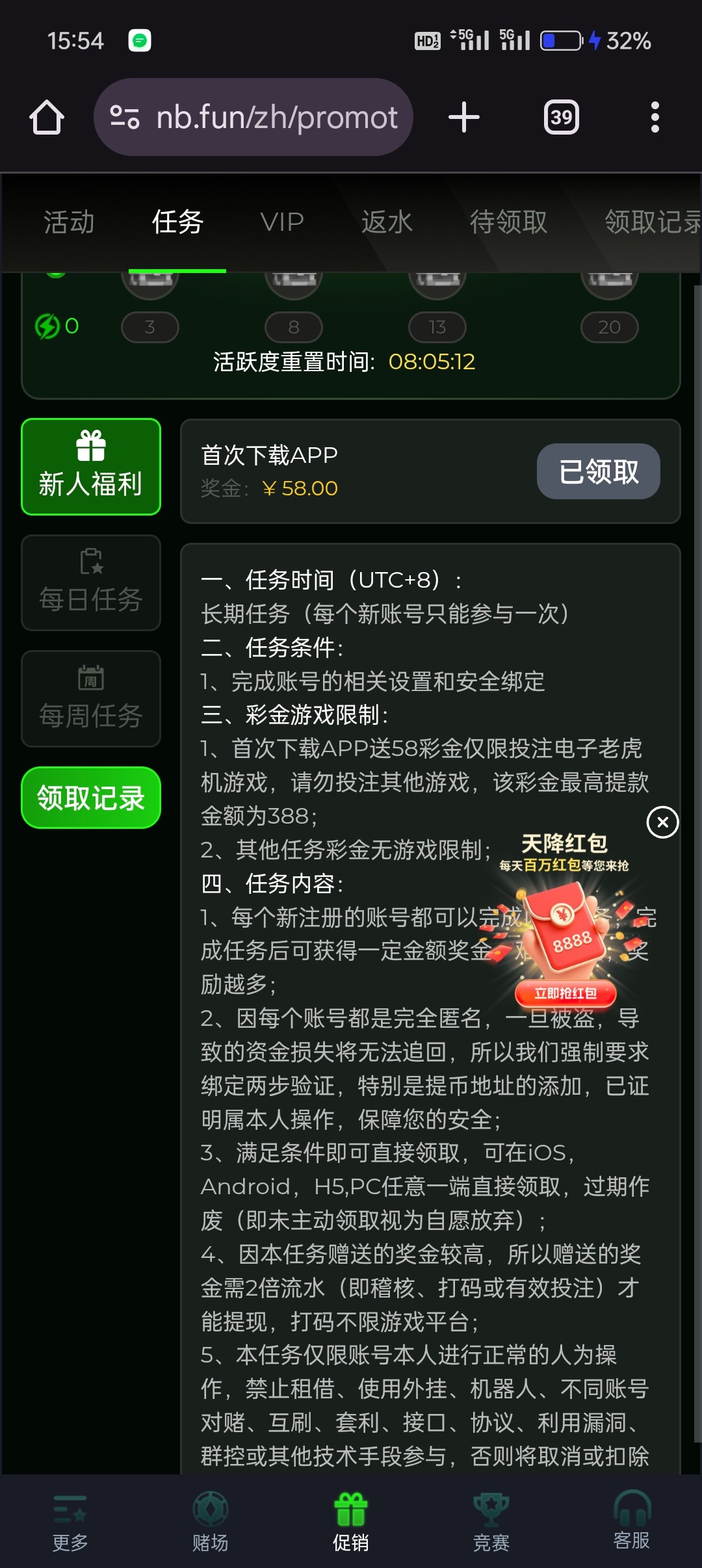Contact 客服 from the bottom bar

(632, 1521)
